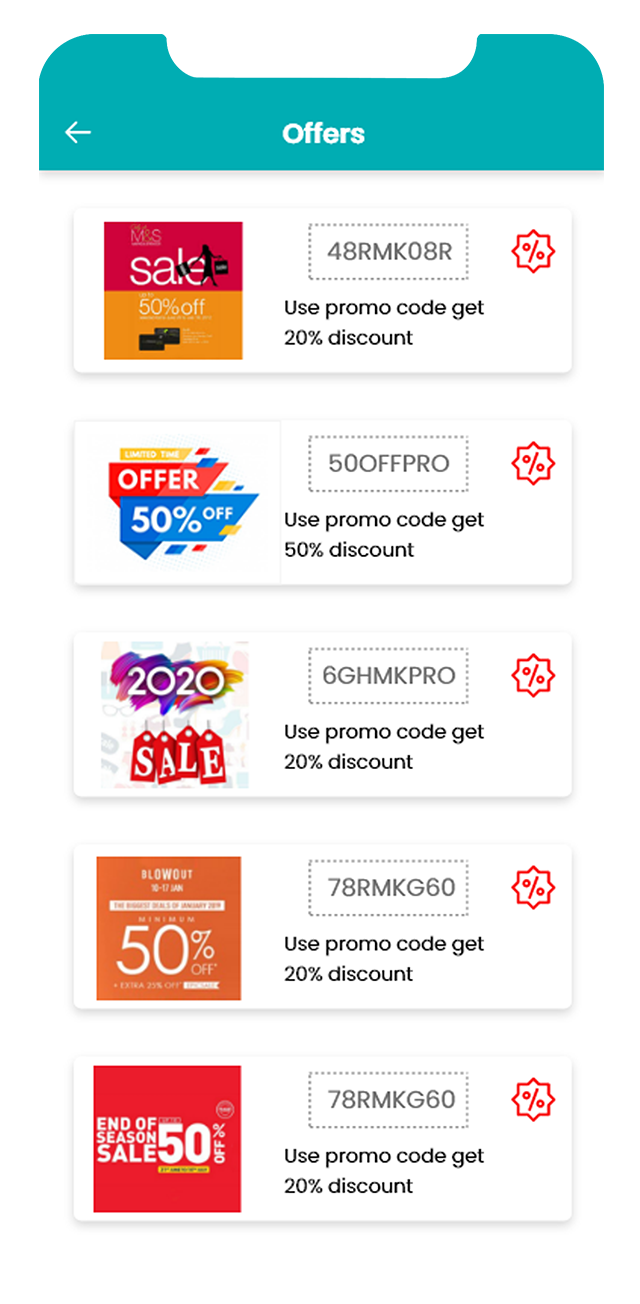Tap the discount badge next to 48RMK08R
640x1304 pixels.
coord(533,252)
